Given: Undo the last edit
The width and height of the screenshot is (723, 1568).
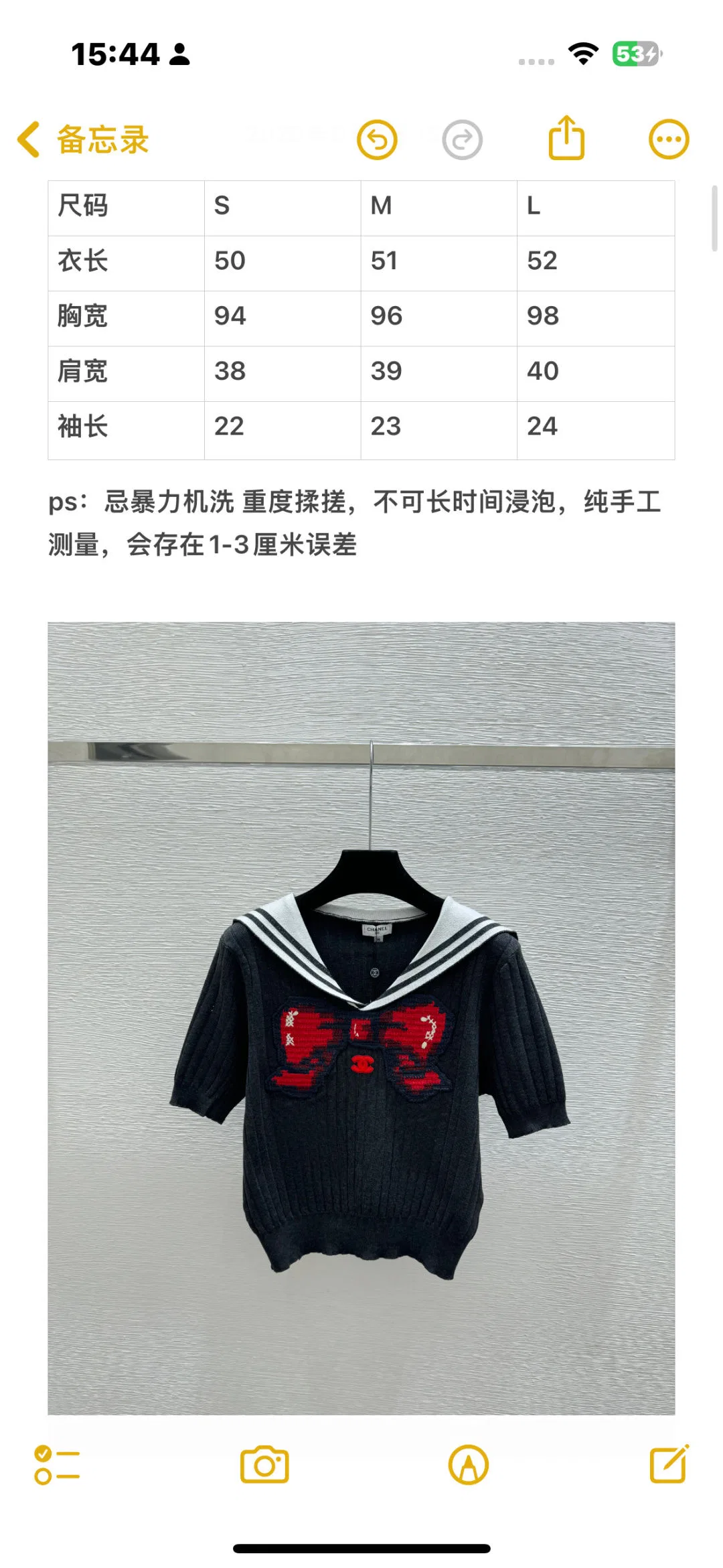Looking at the screenshot, I should click(377, 140).
